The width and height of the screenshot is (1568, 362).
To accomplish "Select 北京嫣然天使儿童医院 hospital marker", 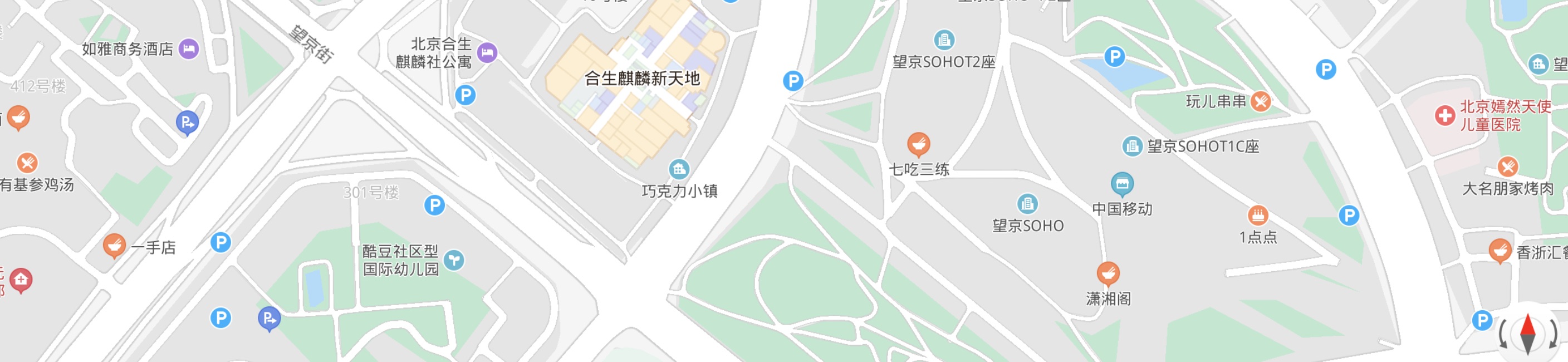I will (x=1444, y=116).
